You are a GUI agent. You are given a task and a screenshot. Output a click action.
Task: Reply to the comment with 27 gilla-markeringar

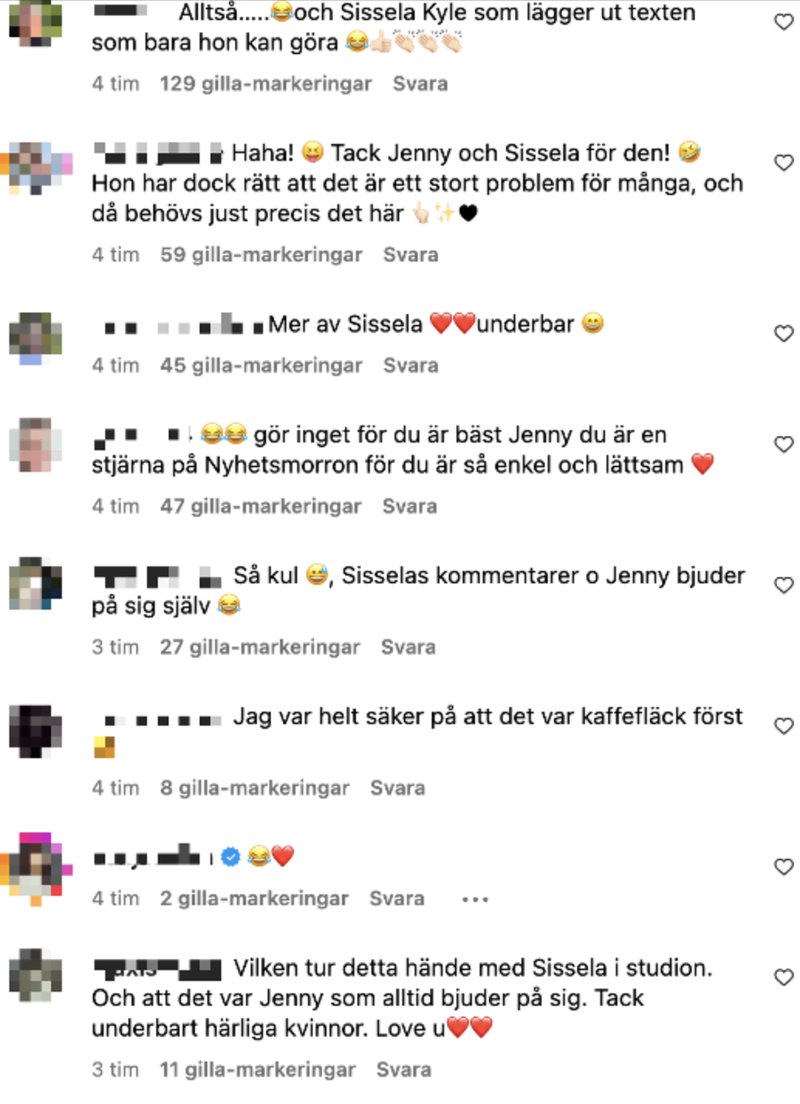point(408,648)
